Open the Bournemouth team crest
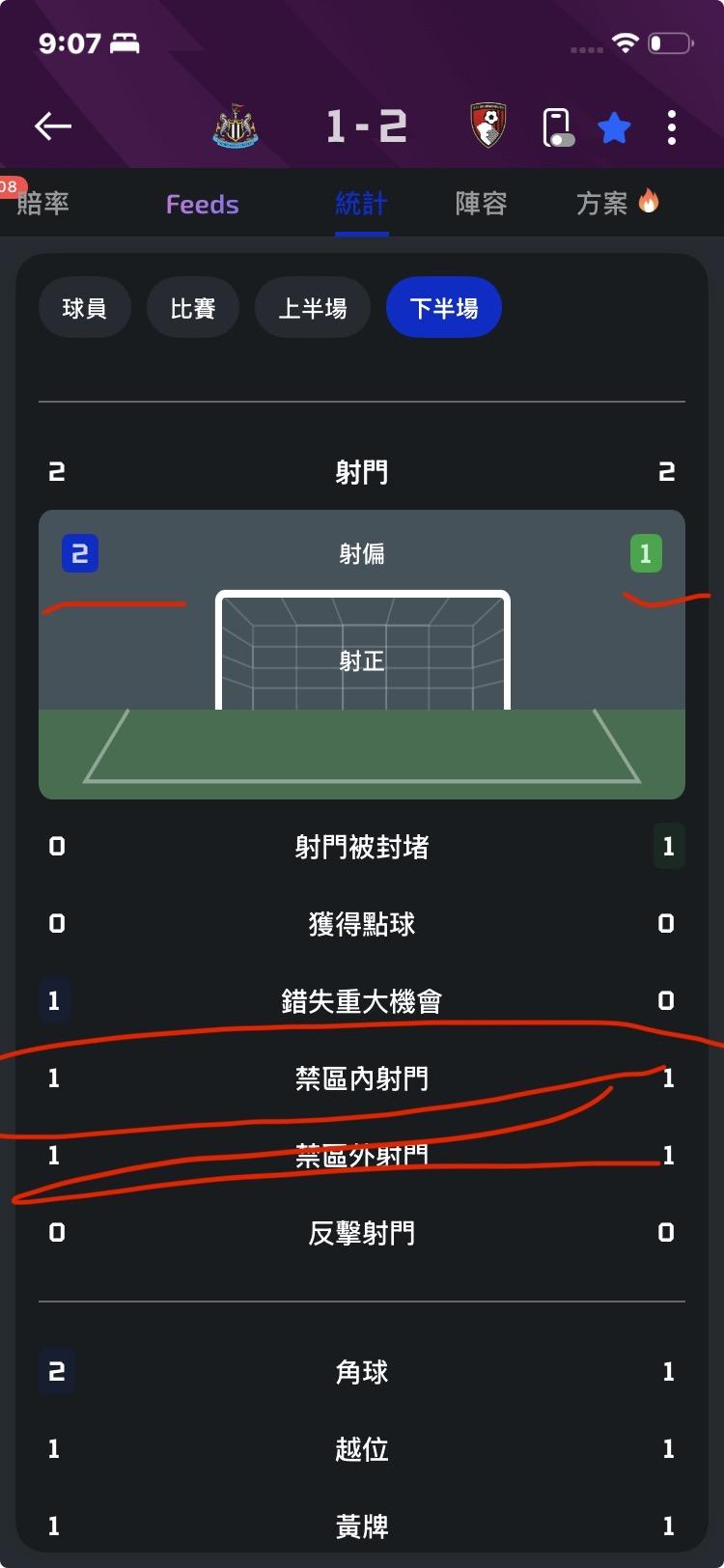The height and width of the screenshot is (1568, 724). pos(488,126)
